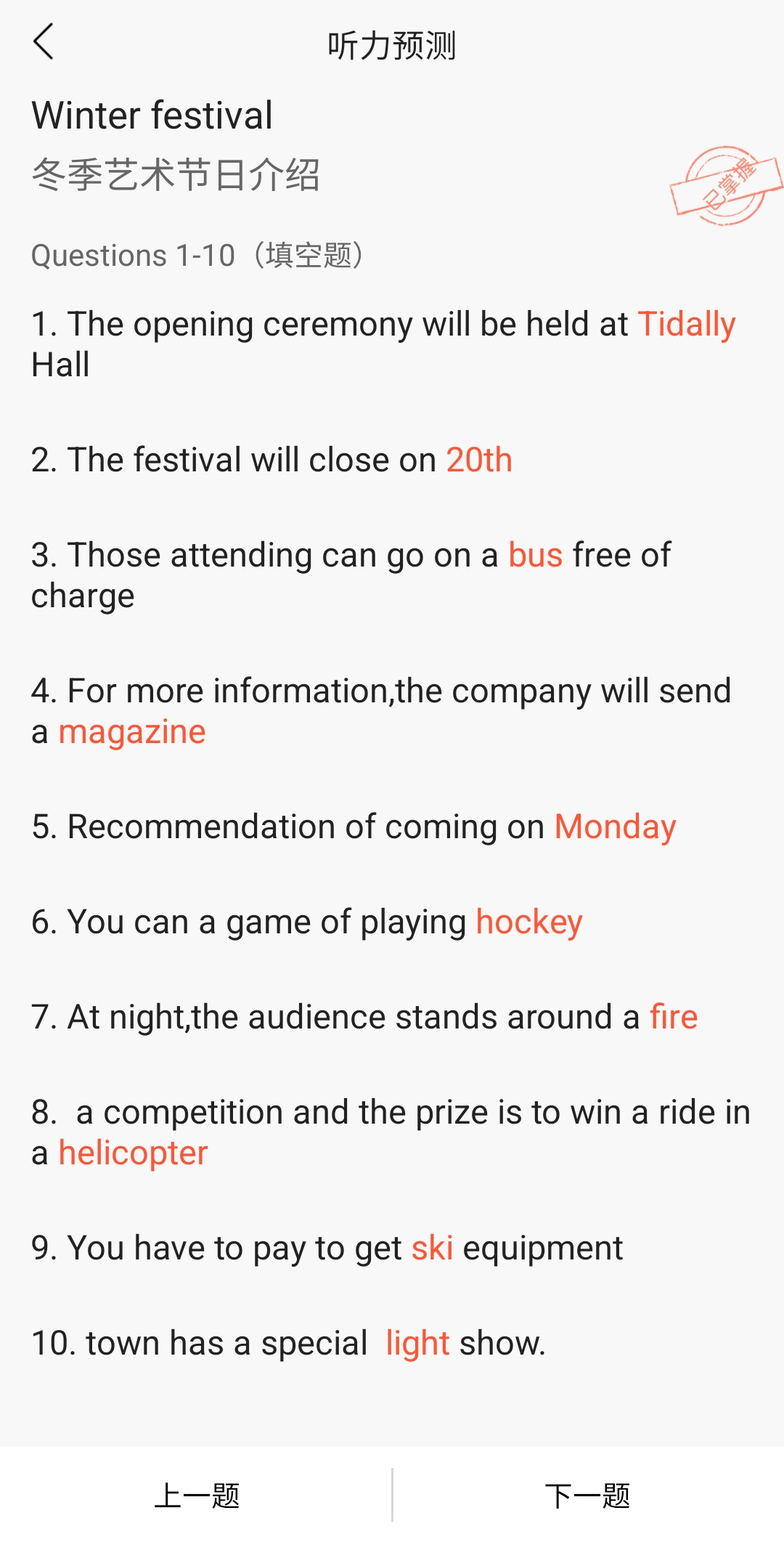Go to previous question (上一题)
Viewport: 784px width, 1542px height.
click(x=197, y=1496)
